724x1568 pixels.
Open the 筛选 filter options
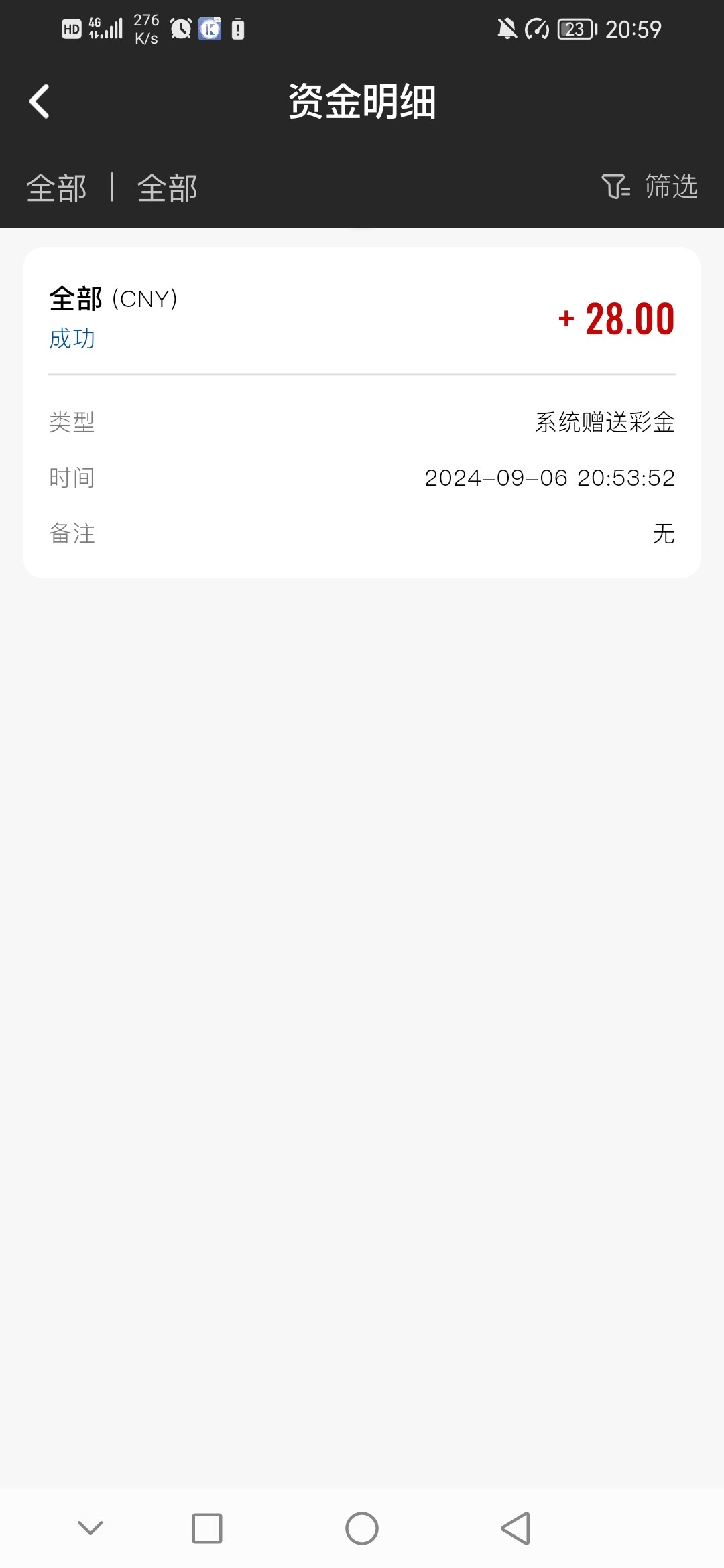(x=650, y=186)
